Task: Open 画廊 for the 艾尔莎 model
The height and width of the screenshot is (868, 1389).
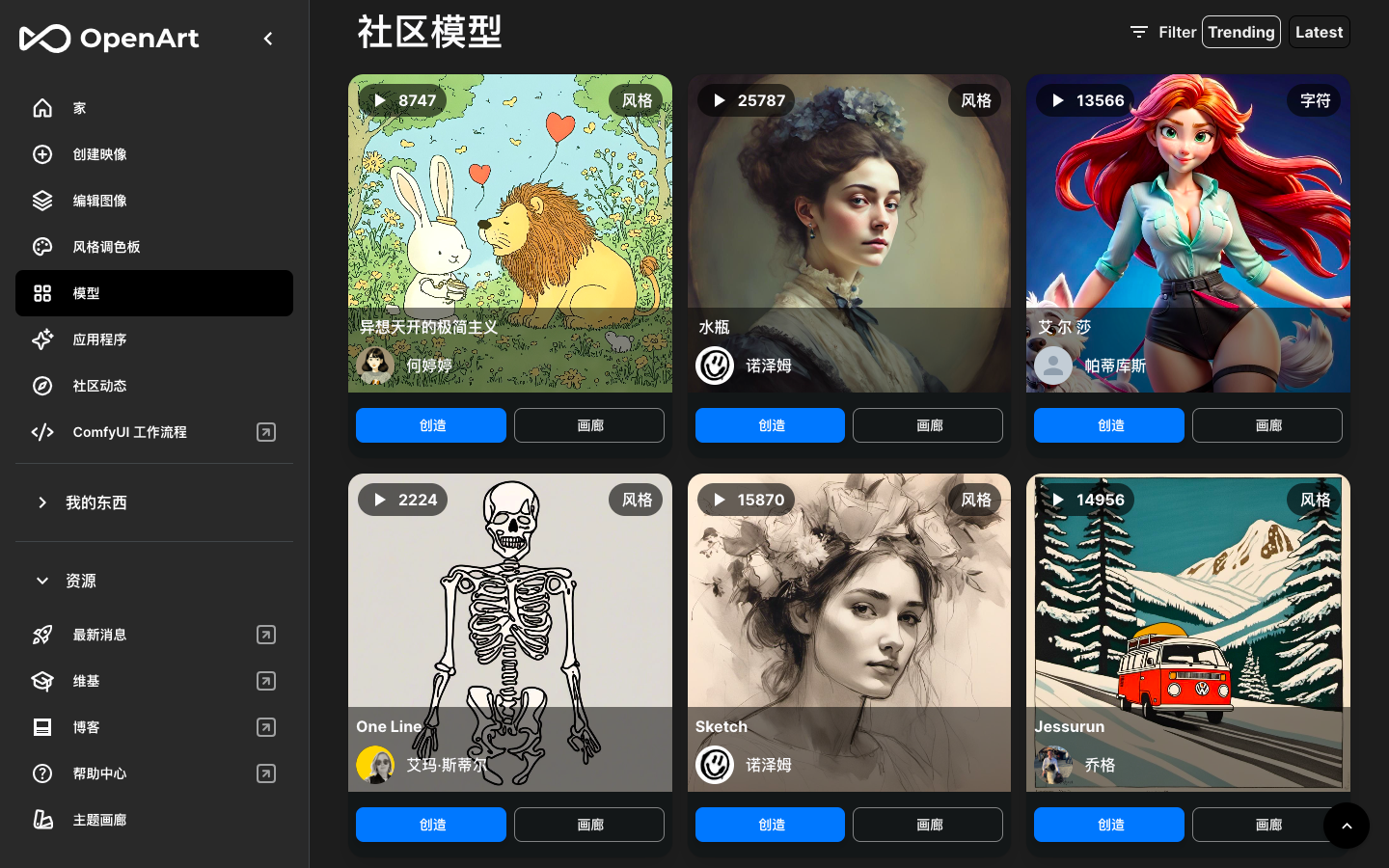Action: (x=1266, y=425)
